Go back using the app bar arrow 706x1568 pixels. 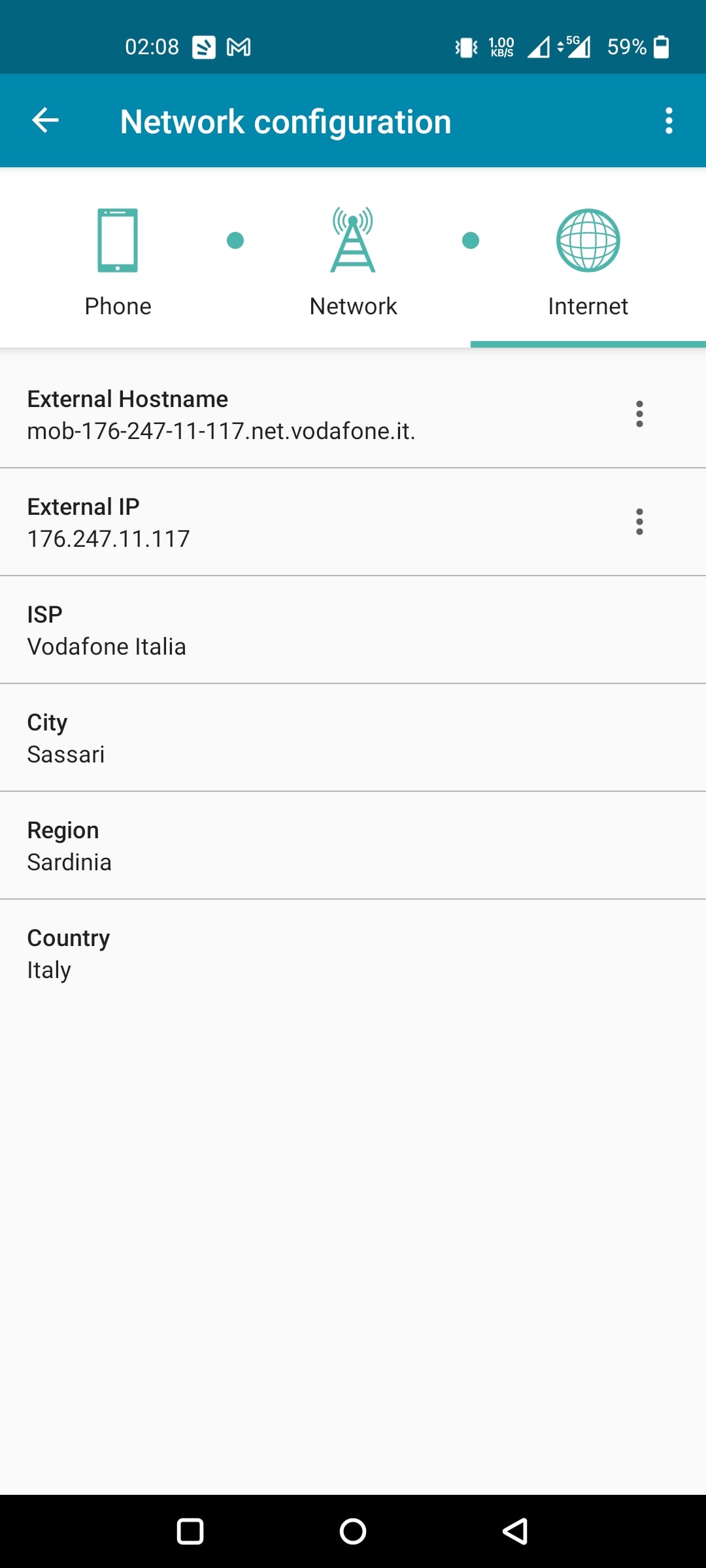46,120
